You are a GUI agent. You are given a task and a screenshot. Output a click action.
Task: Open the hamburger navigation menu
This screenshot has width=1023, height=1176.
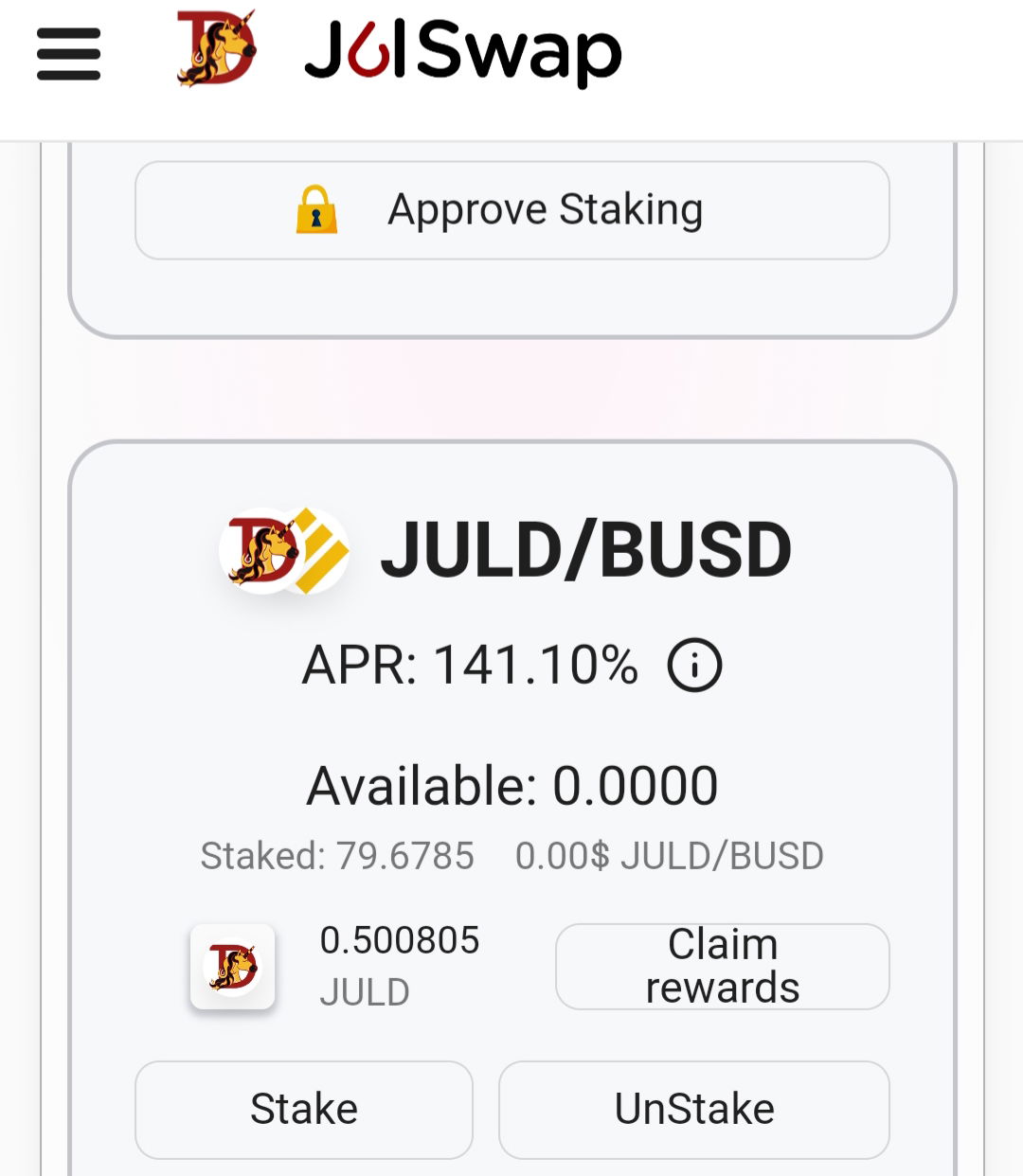68,54
